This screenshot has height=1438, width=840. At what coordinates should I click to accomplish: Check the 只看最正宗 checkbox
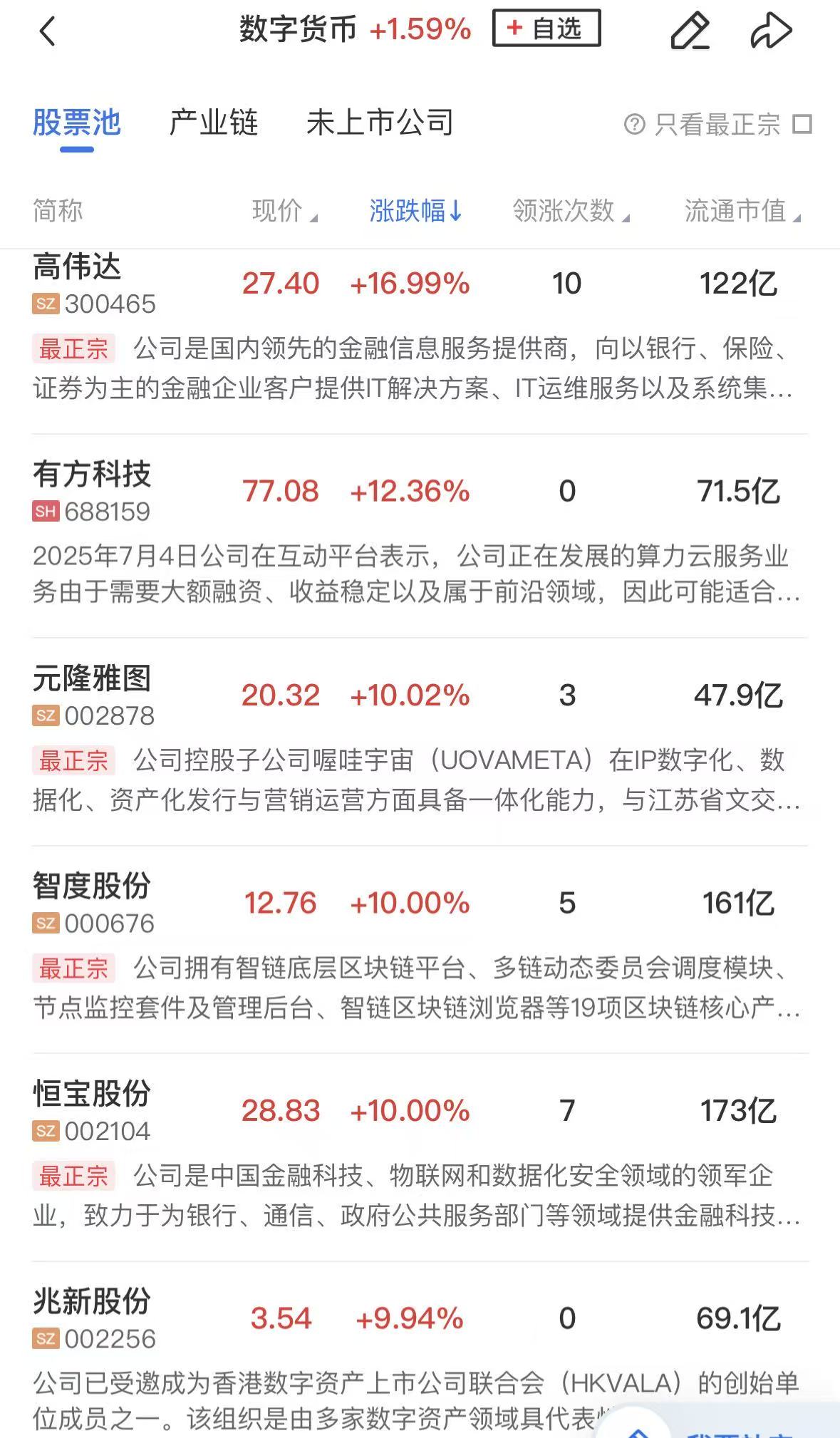point(802,124)
